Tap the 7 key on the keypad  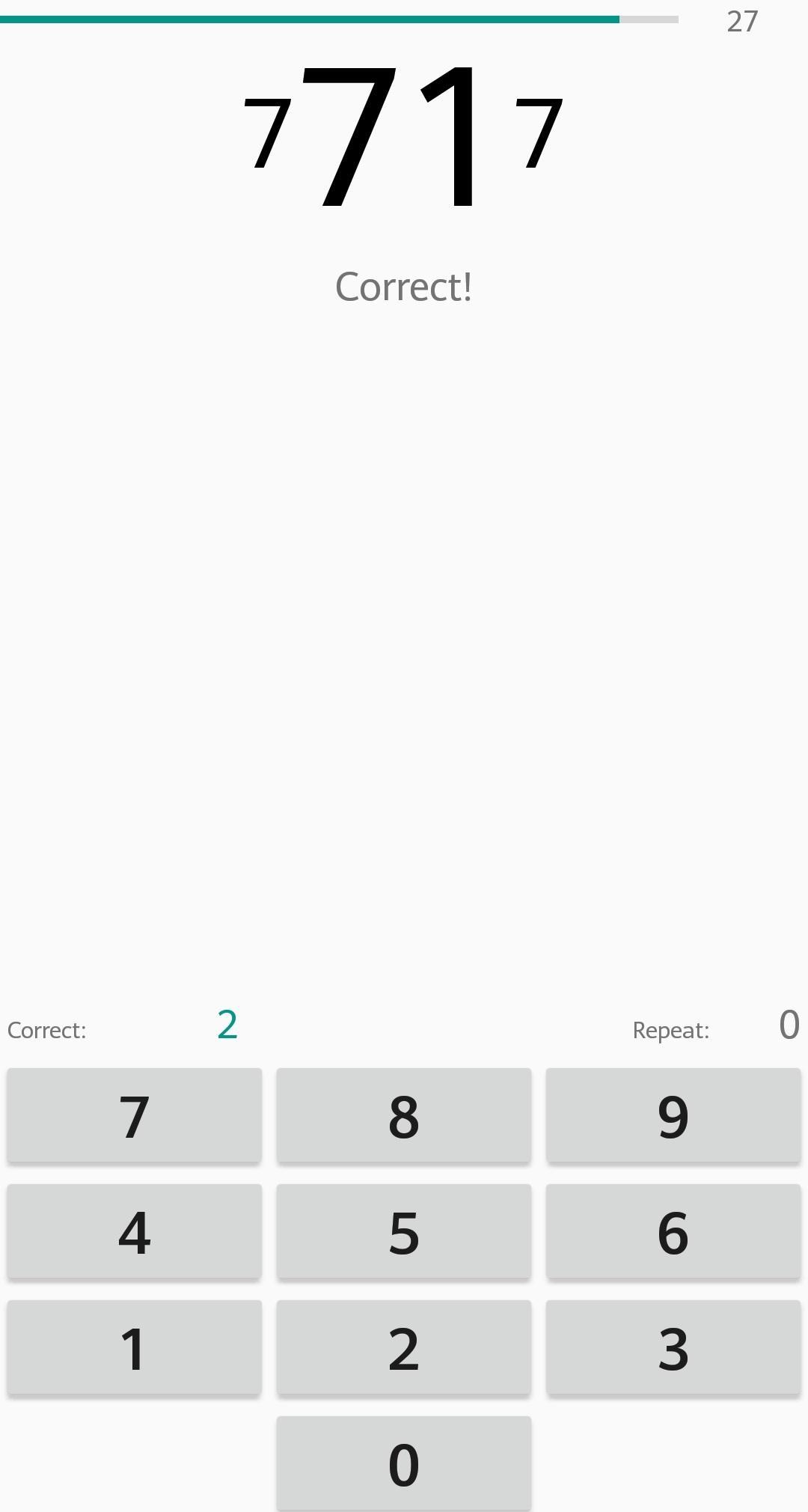coord(135,1115)
